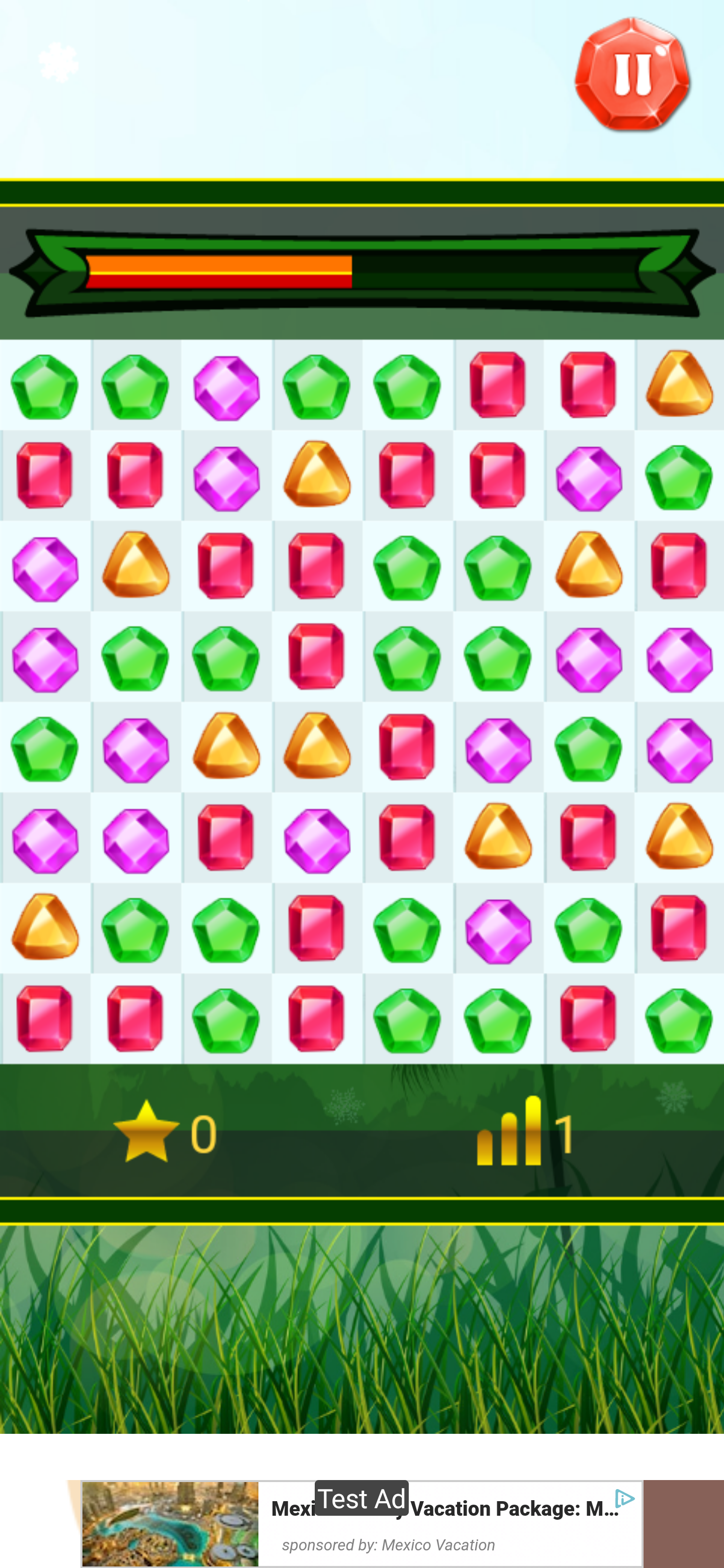Viewport: 724px width, 1568px height.
Task: Click the snowflake decoration near the top-left
Action: click(x=59, y=61)
